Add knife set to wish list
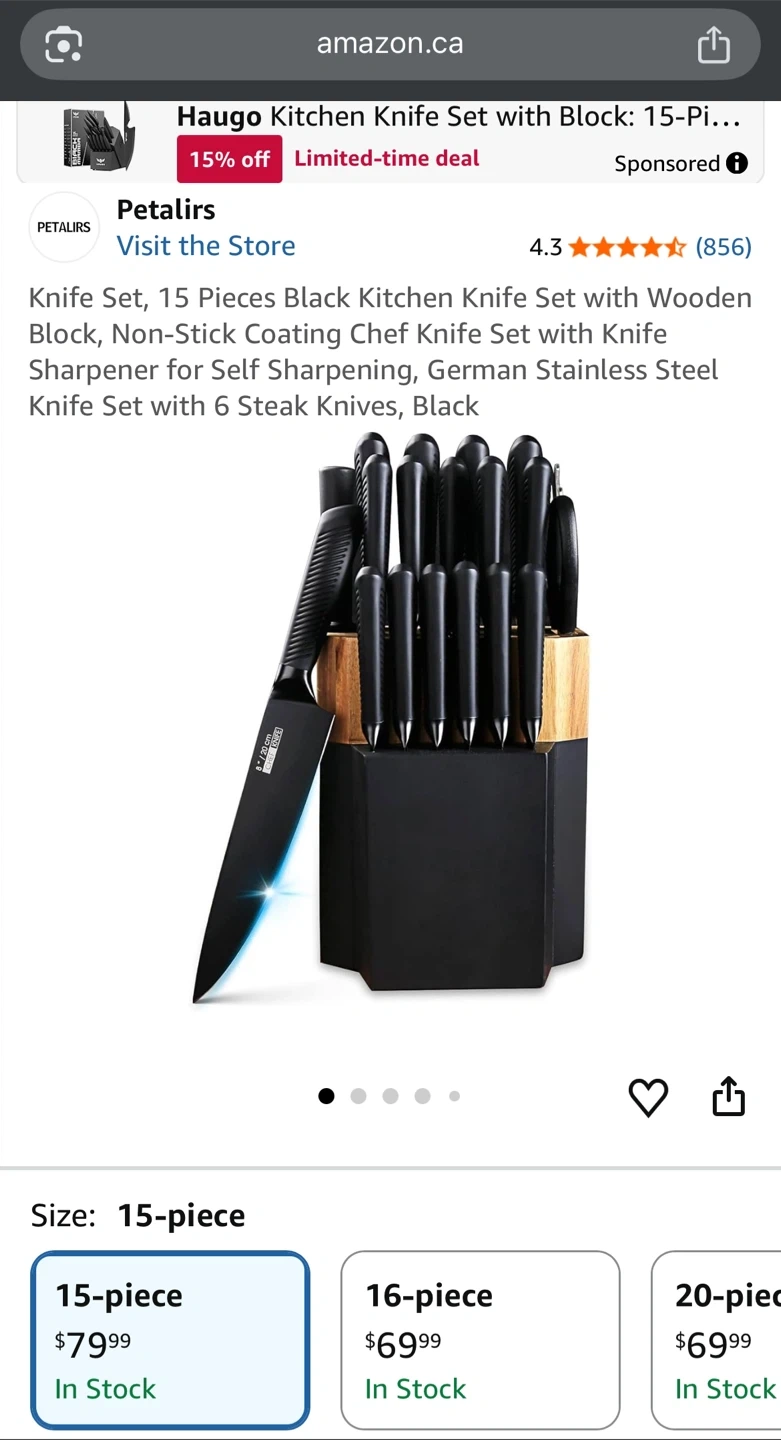781x1440 pixels. [x=648, y=1098]
